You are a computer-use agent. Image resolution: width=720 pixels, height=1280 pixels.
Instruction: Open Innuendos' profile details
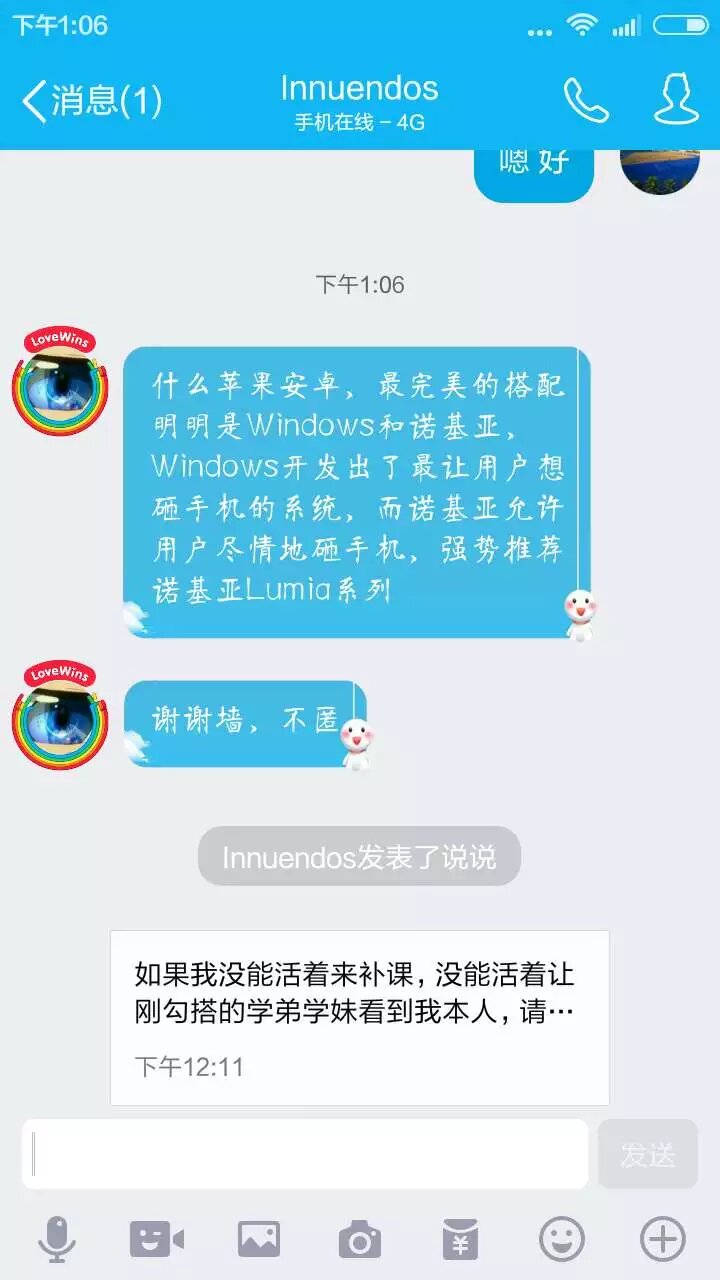tap(676, 100)
